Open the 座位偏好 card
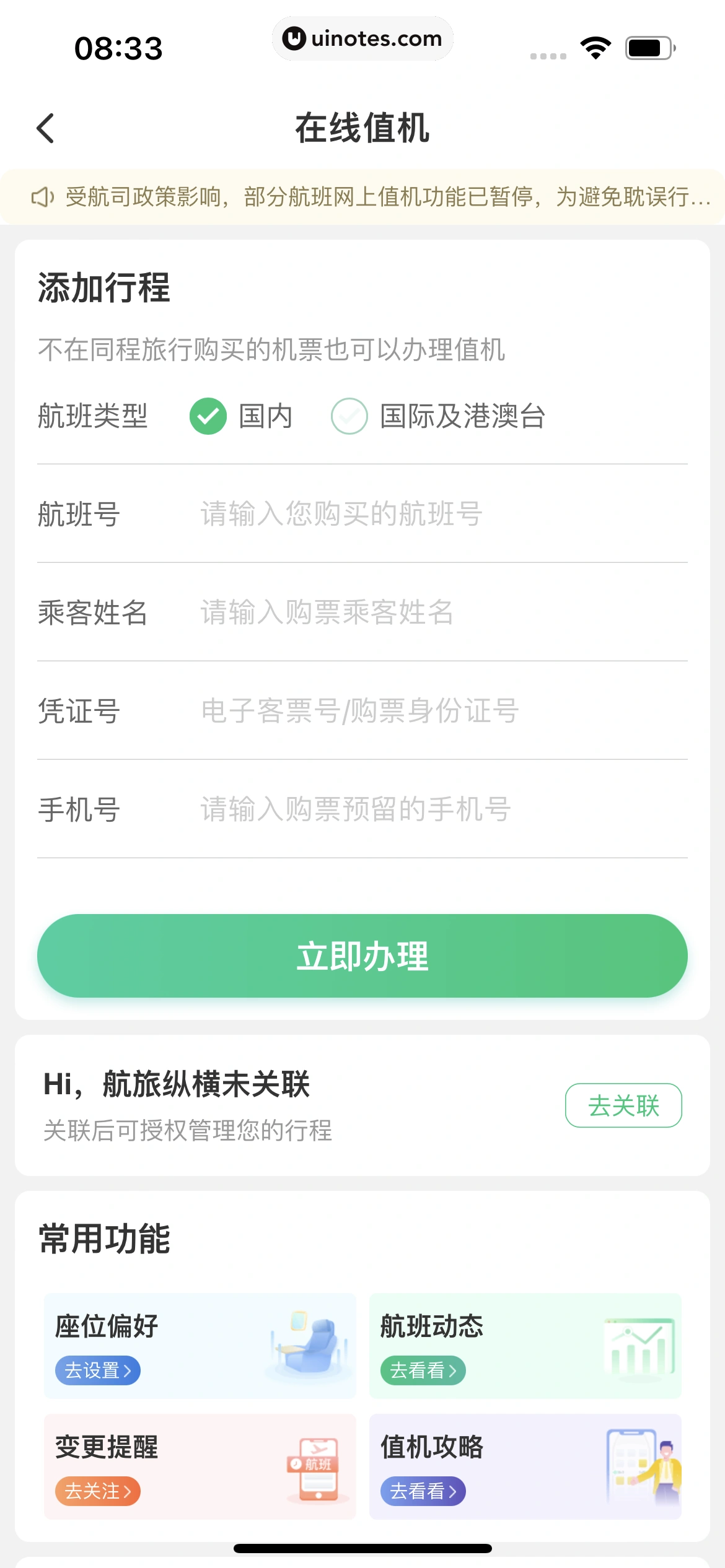Image resolution: width=725 pixels, height=1568 pixels. (200, 1345)
